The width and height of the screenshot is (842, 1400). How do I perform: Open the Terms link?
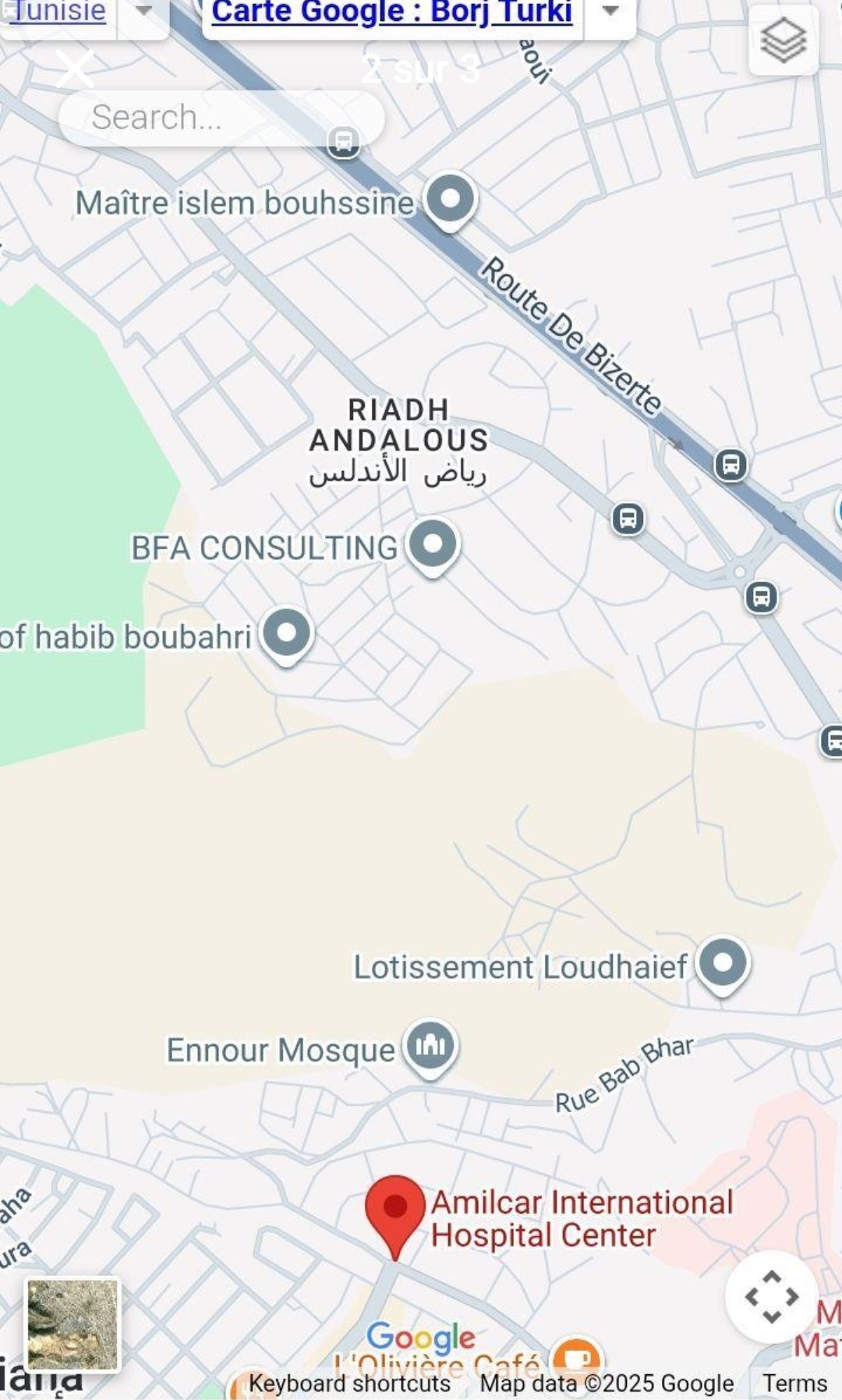pyautogui.click(x=794, y=1384)
